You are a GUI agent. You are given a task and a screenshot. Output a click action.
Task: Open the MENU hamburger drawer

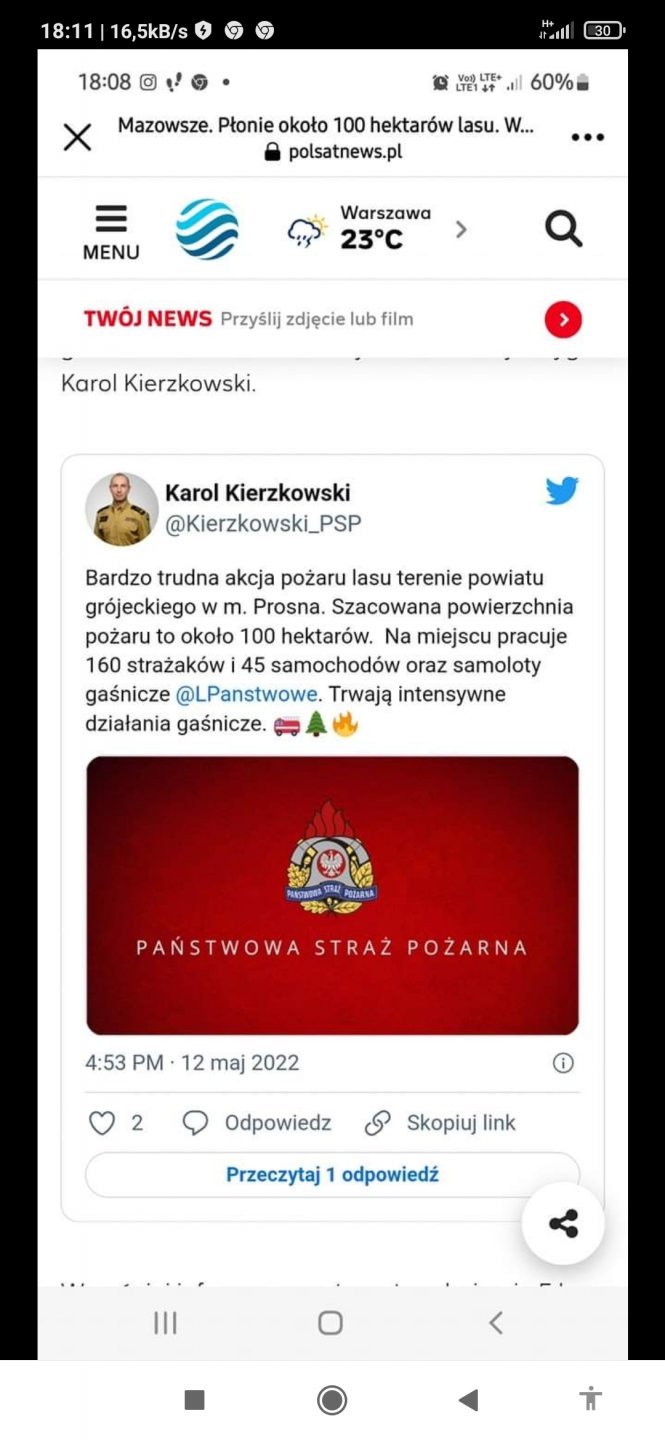111,232
